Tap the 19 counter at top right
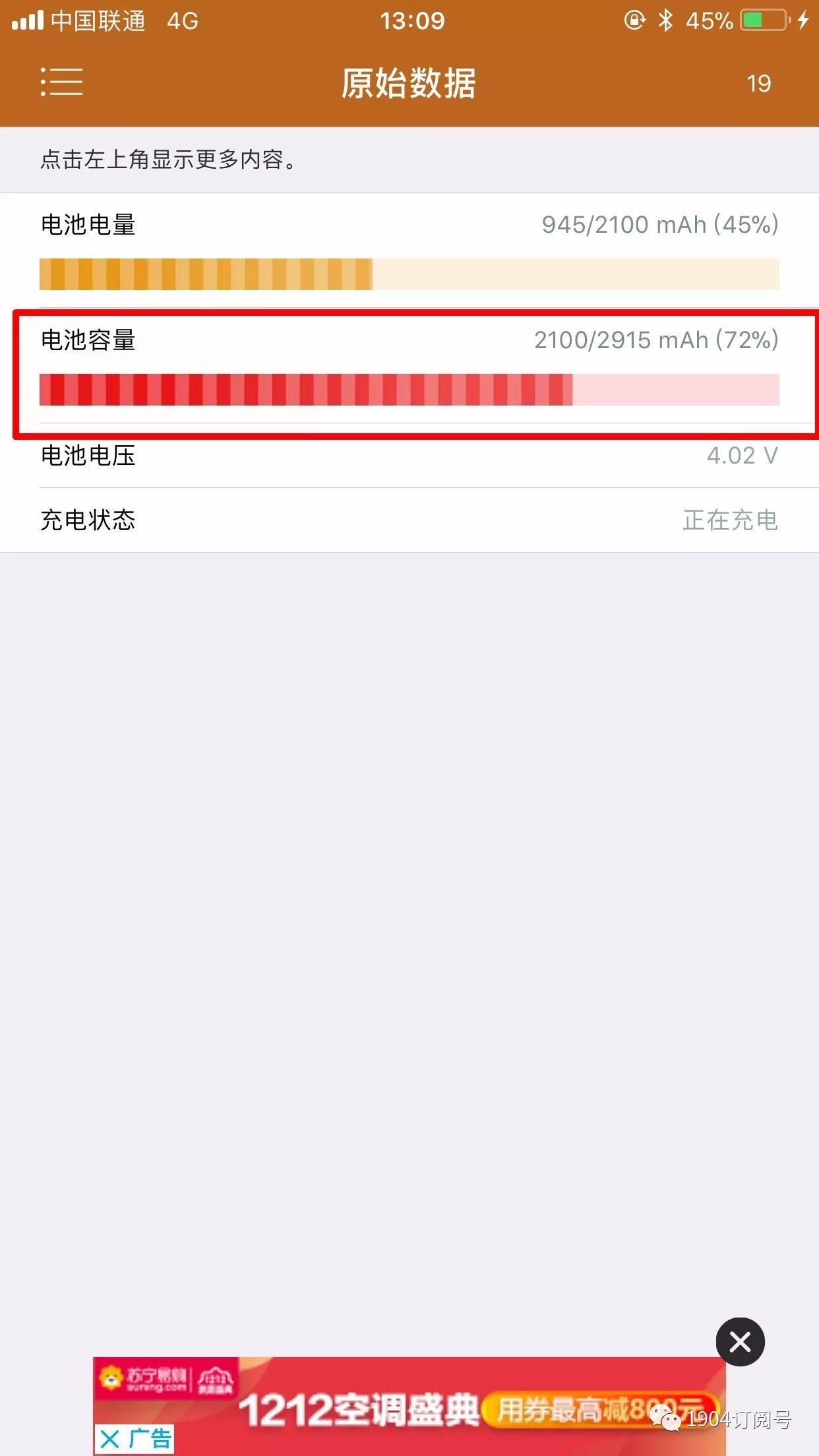819x1456 pixels. pos(760,84)
